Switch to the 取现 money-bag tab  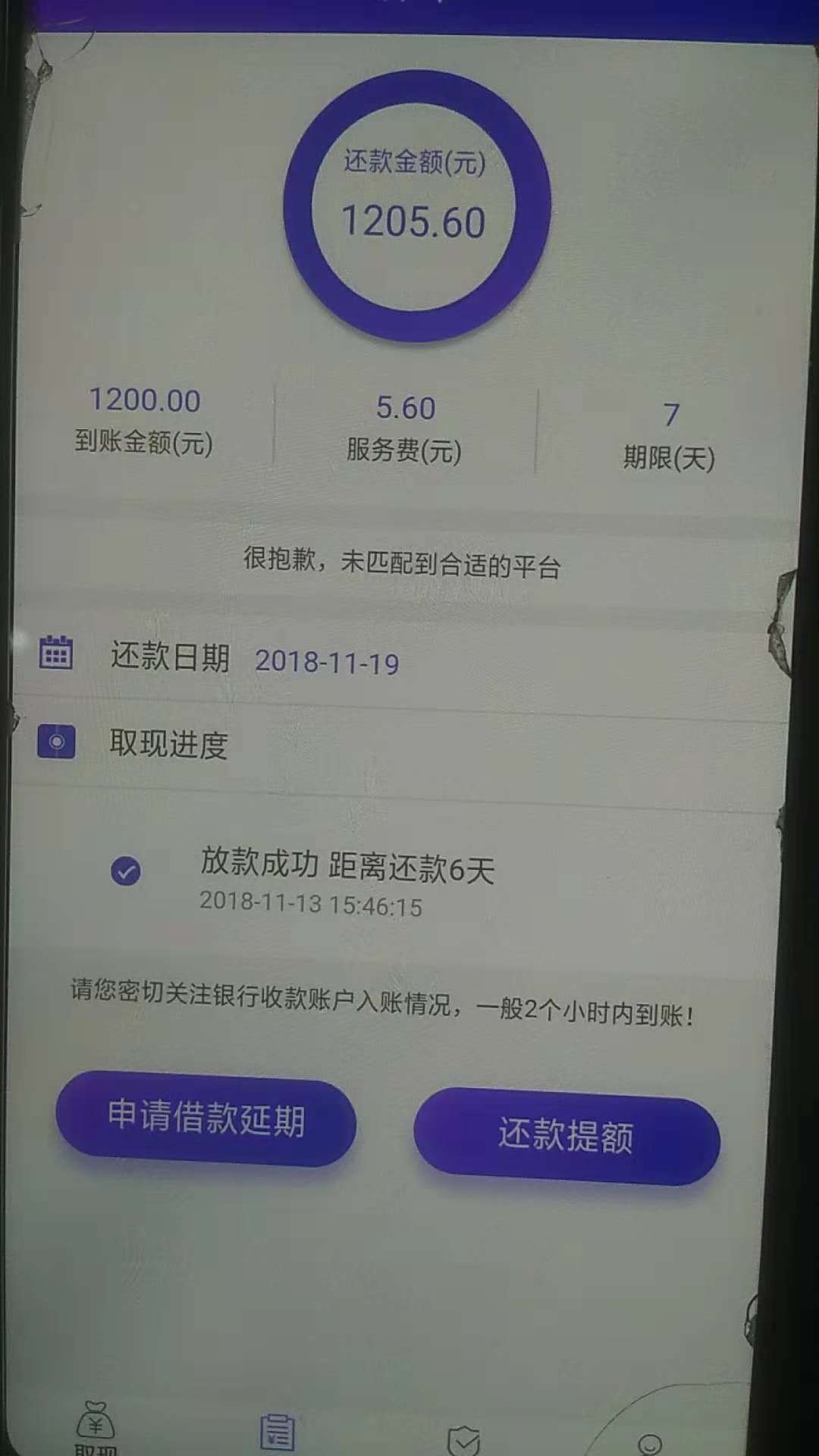[x=96, y=1428]
